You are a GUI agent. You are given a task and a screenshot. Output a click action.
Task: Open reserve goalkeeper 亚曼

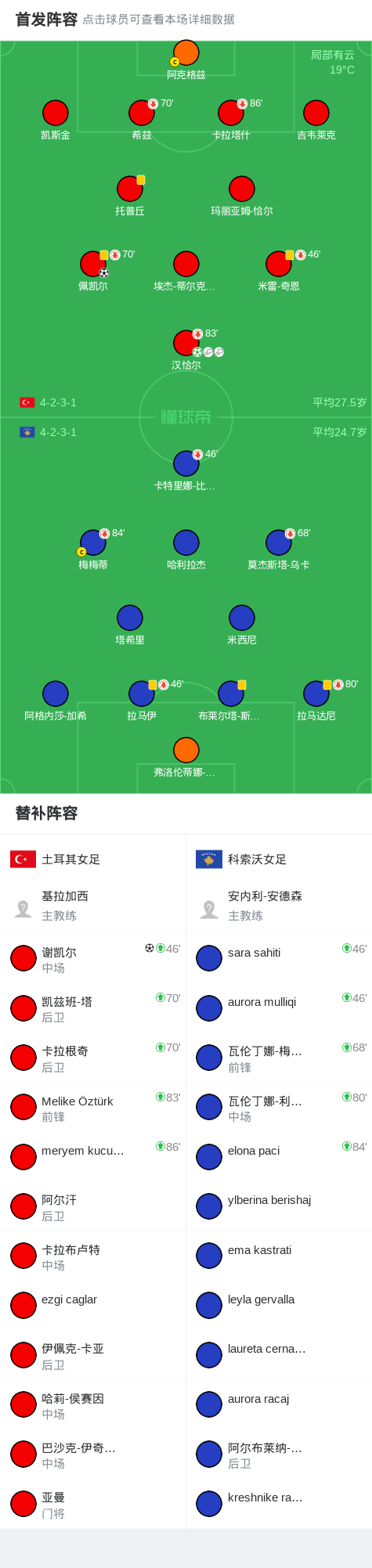click(x=92, y=1503)
